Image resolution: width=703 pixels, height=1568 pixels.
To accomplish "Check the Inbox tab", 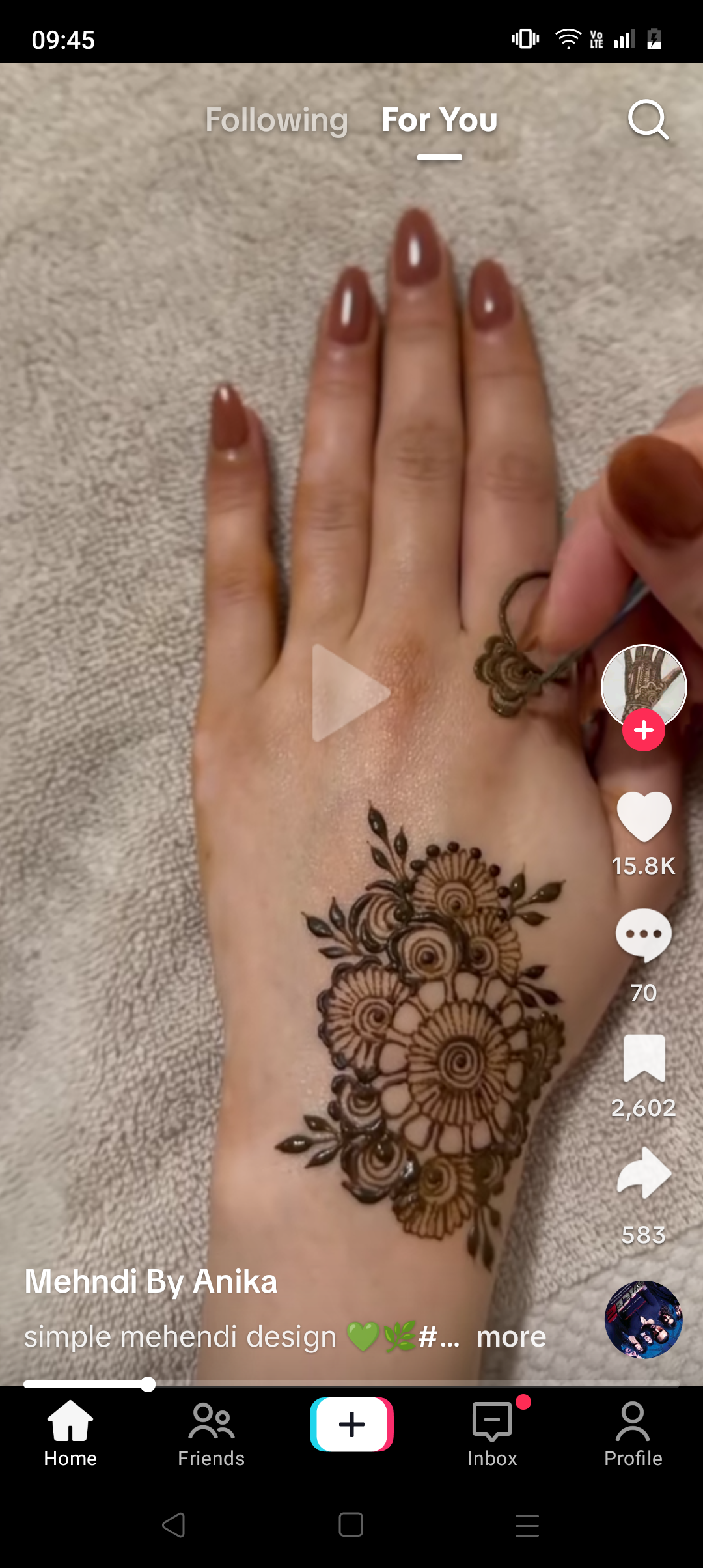I will (492, 1434).
